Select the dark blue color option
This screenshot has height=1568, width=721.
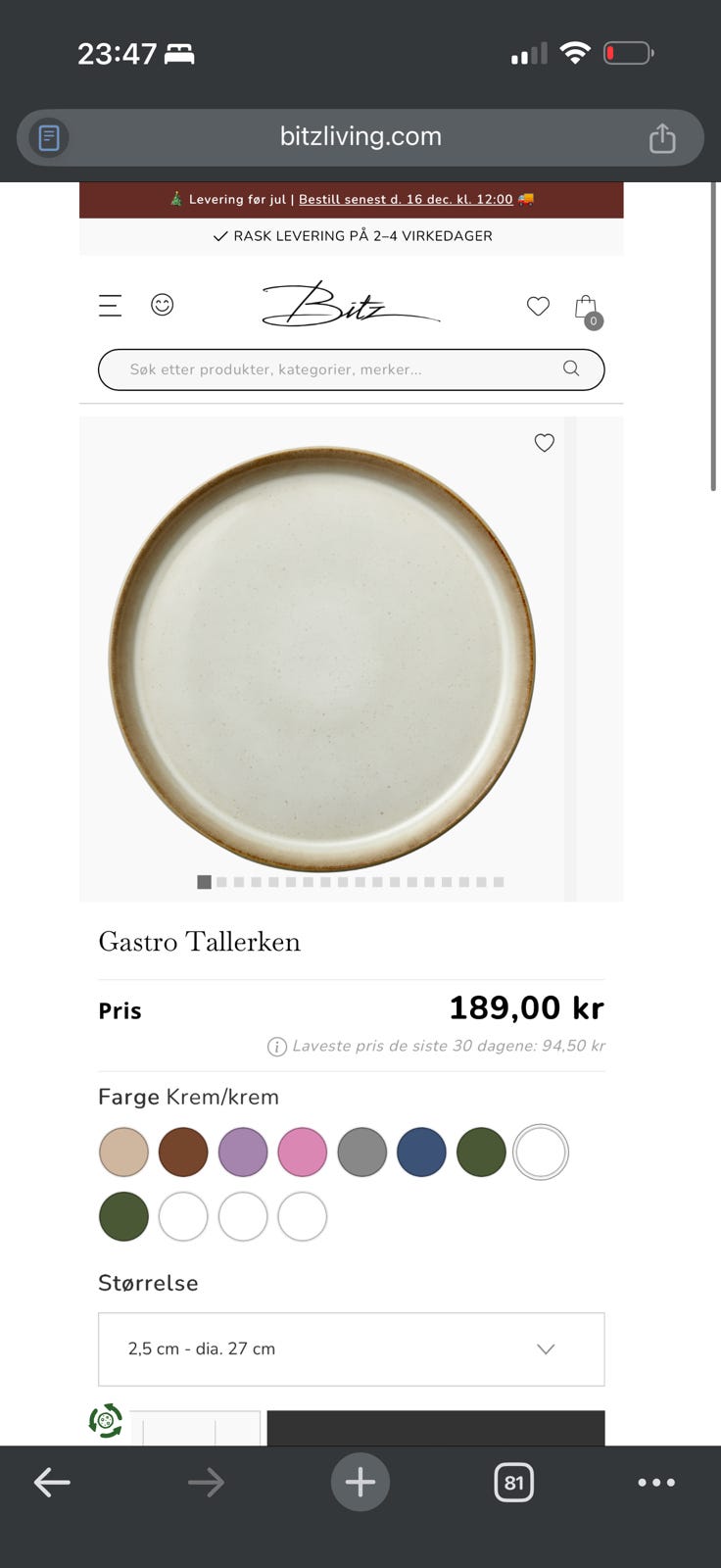tap(421, 1151)
